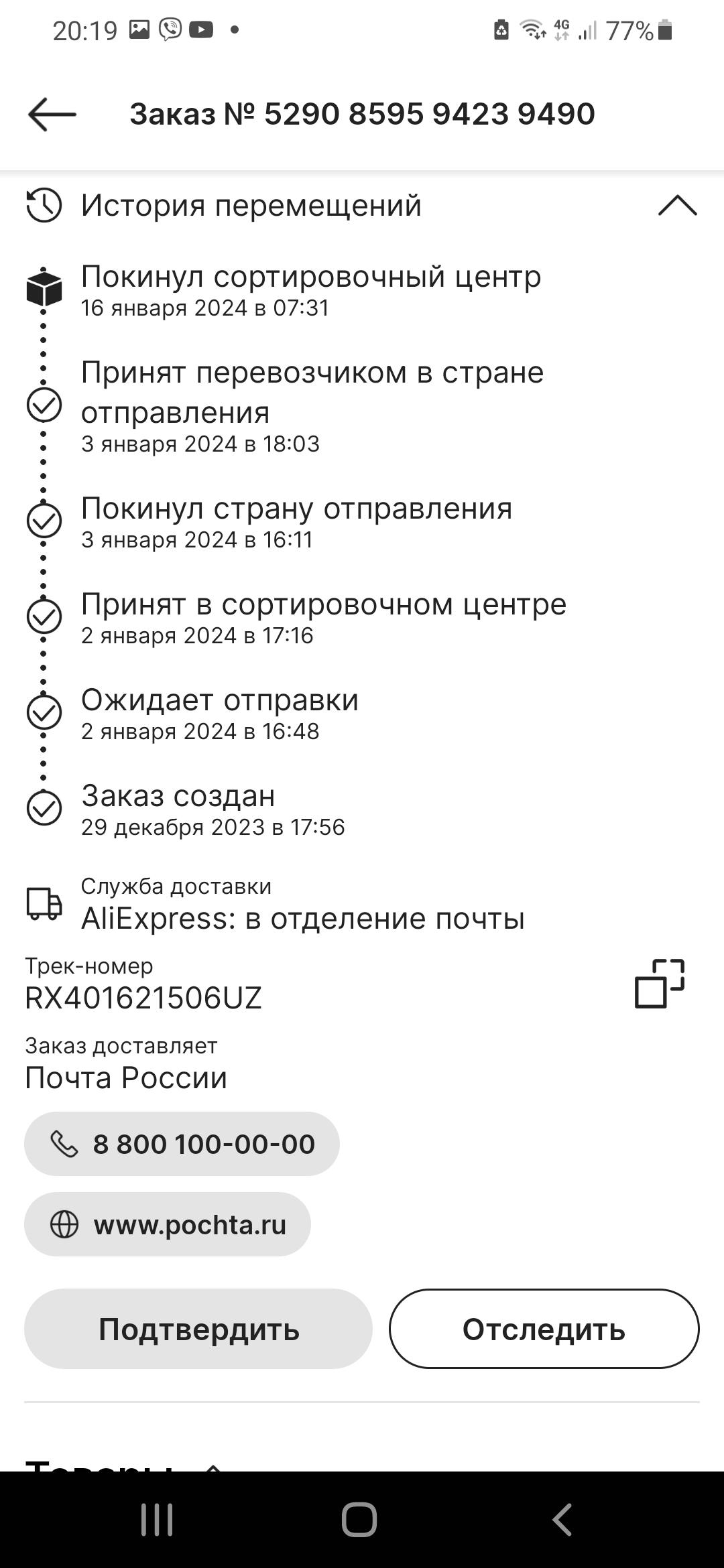Screen dimensions: 724x1568
Task: Tap the Принят в сортировочном центре entry
Action: pyautogui.click(x=324, y=605)
